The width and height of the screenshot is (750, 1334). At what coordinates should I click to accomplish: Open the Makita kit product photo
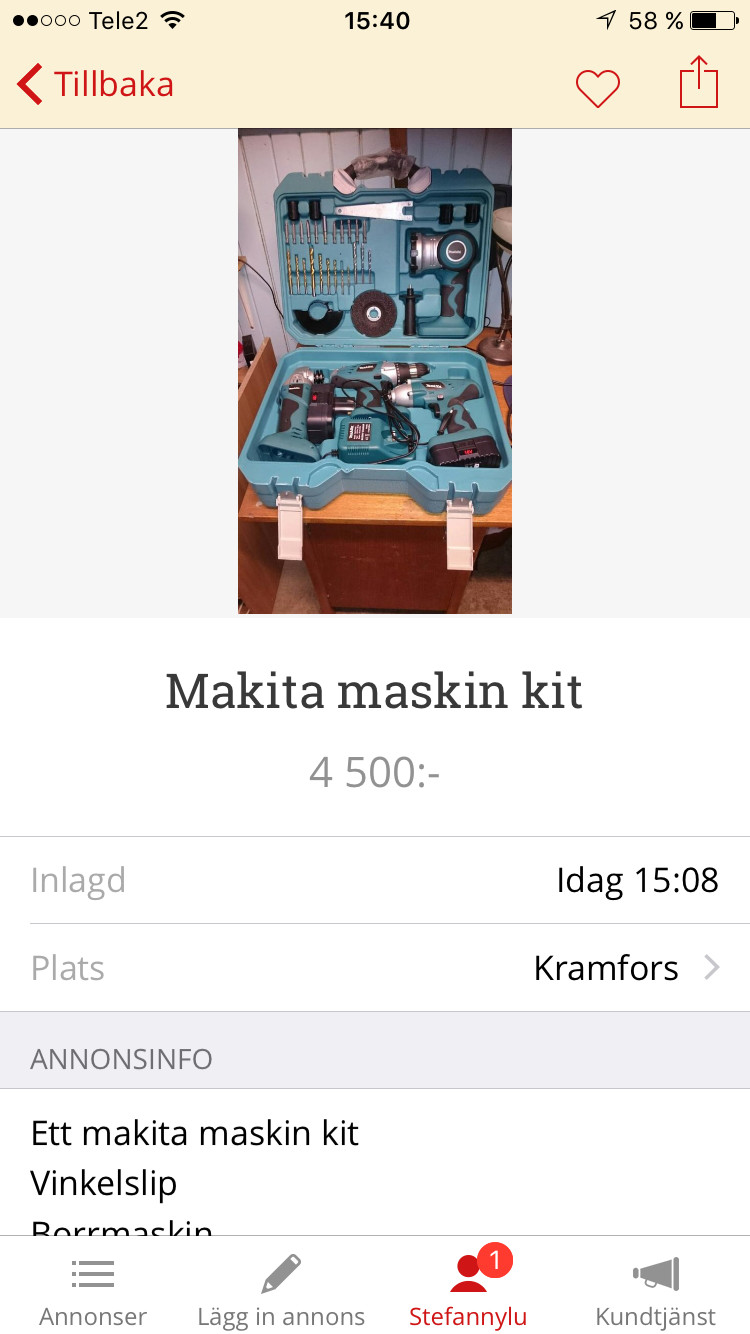[x=375, y=371]
